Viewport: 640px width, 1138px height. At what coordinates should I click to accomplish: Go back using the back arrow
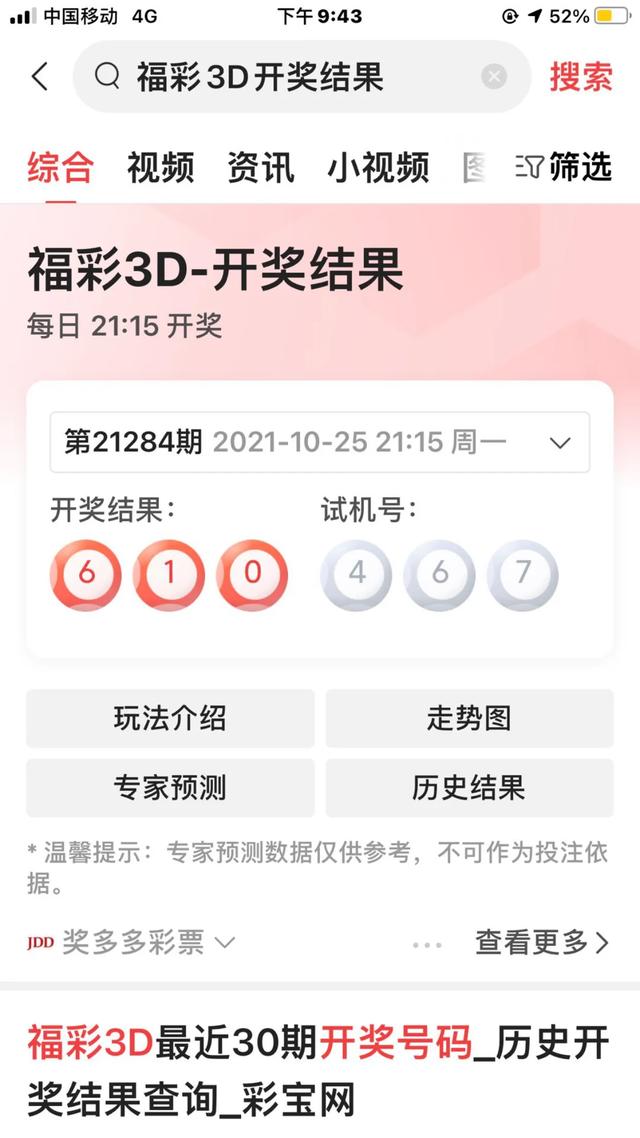(40, 76)
